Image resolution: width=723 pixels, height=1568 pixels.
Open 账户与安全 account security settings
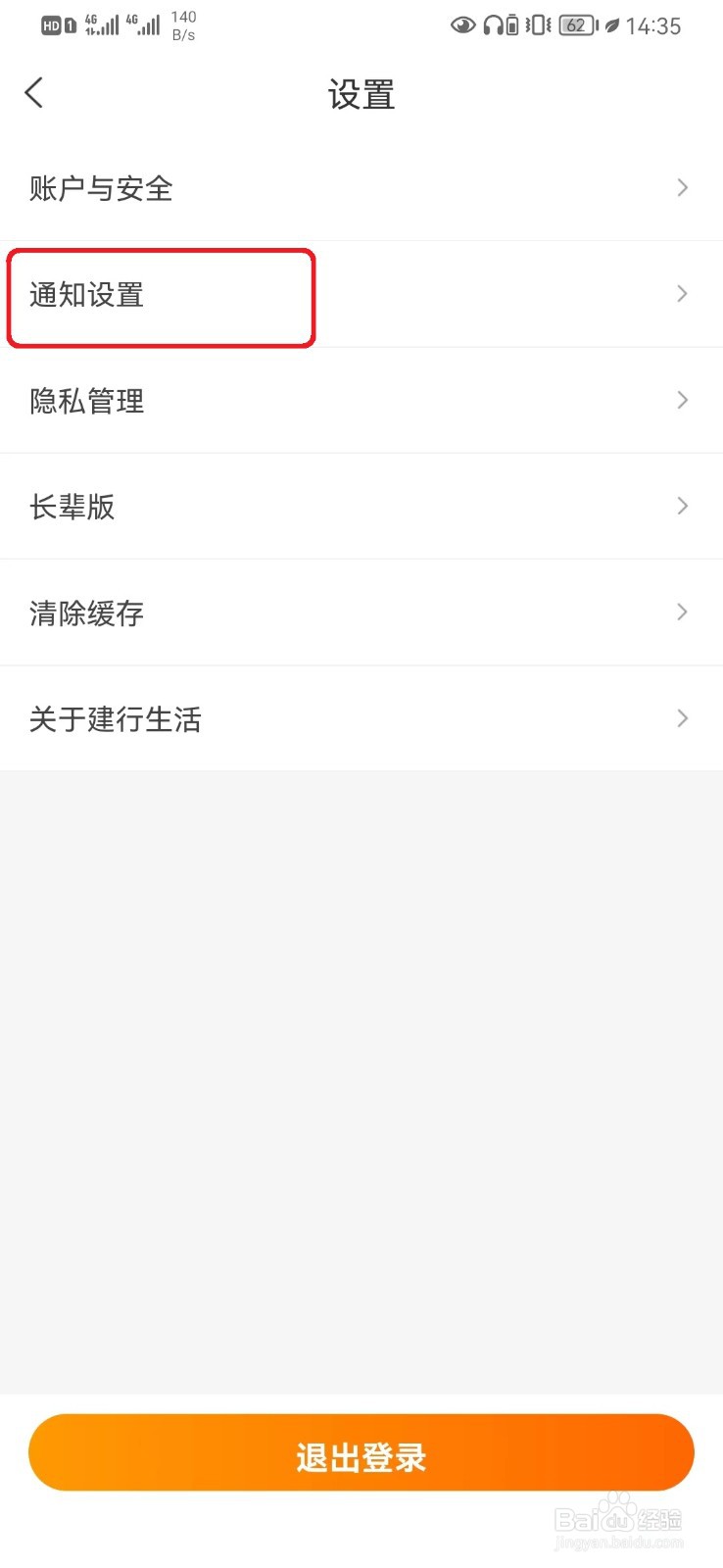tap(101, 188)
